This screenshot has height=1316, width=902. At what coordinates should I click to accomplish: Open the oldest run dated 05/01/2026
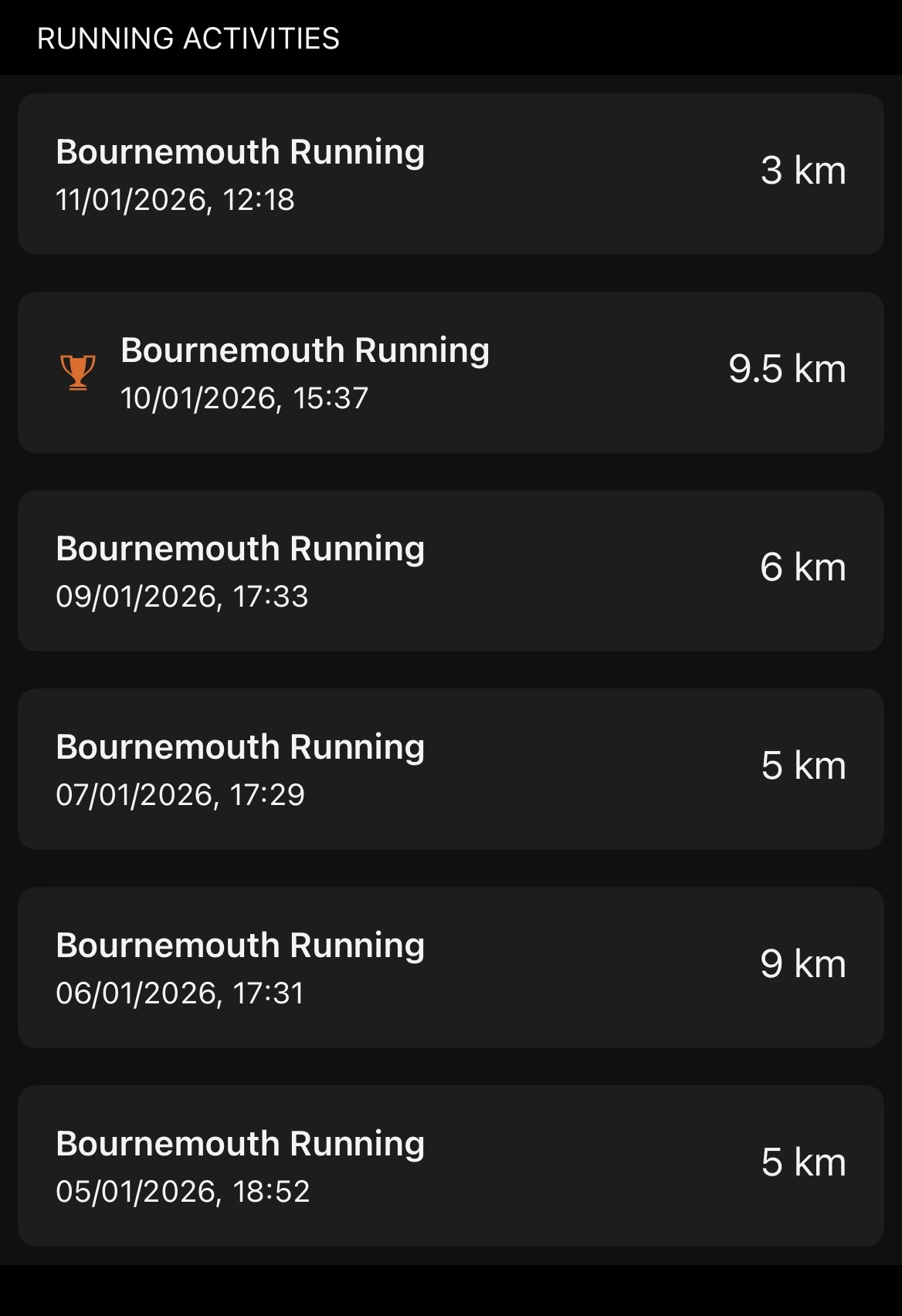(x=451, y=1164)
